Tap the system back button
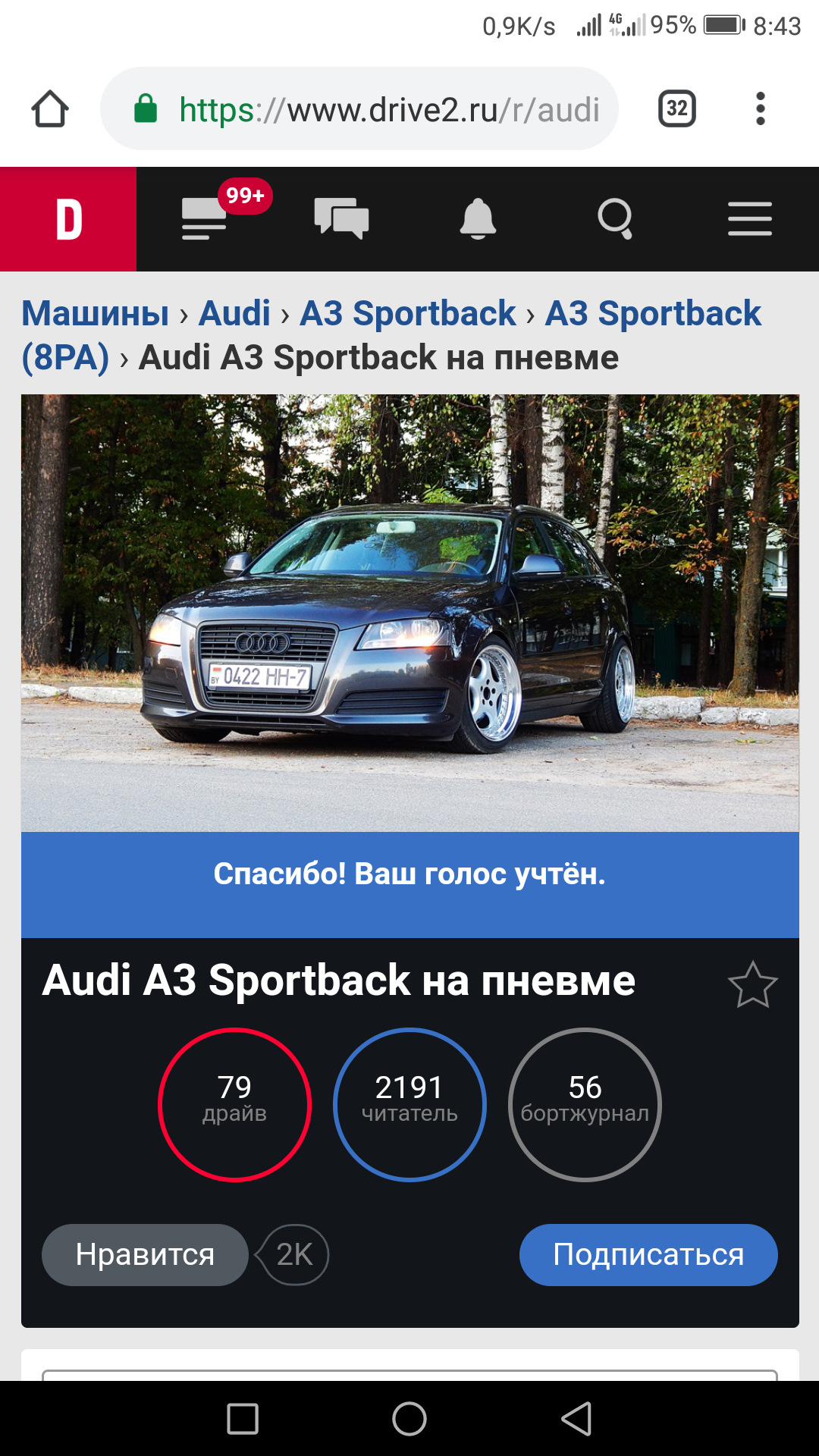Screen dimensions: 819x1456 pyautogui.click(x=576, y=1418)
